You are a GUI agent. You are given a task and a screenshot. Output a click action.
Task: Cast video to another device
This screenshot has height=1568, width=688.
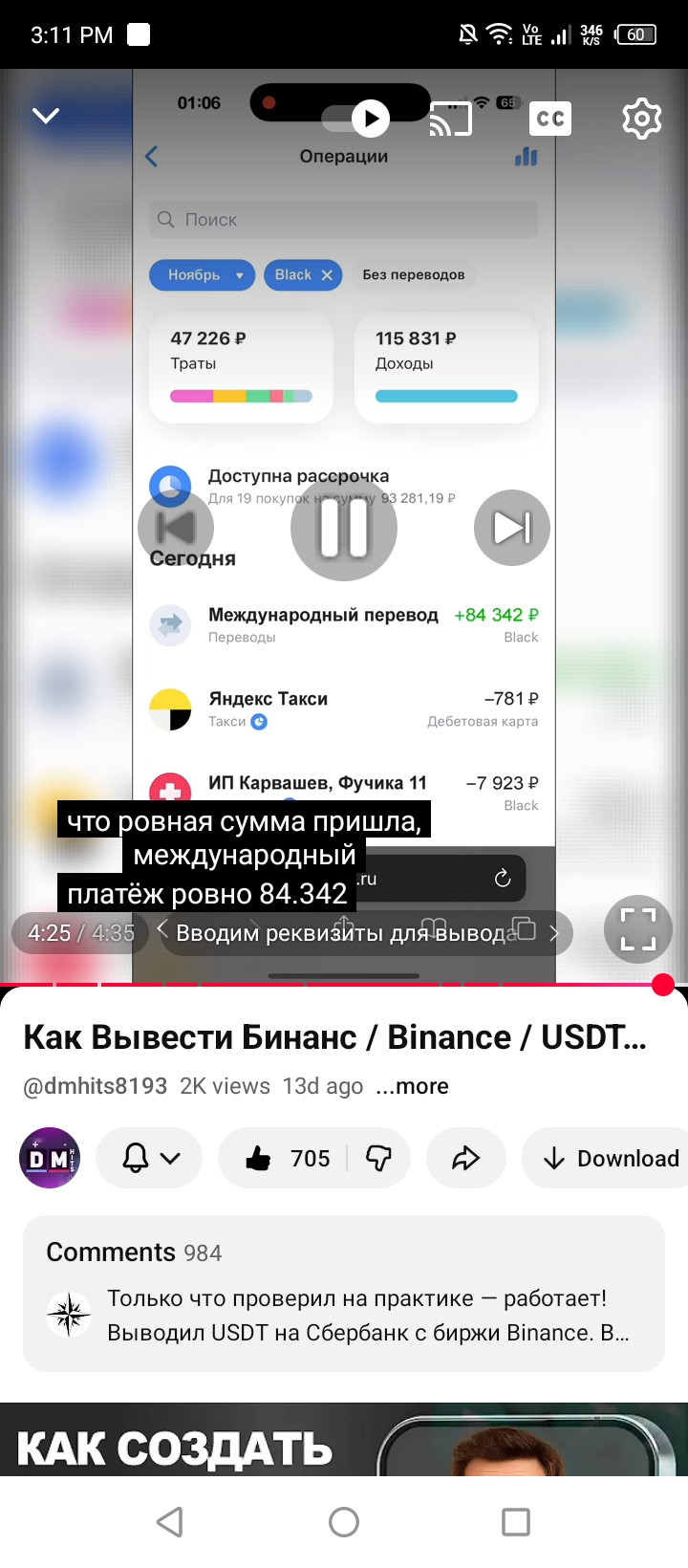coord(451,119)
